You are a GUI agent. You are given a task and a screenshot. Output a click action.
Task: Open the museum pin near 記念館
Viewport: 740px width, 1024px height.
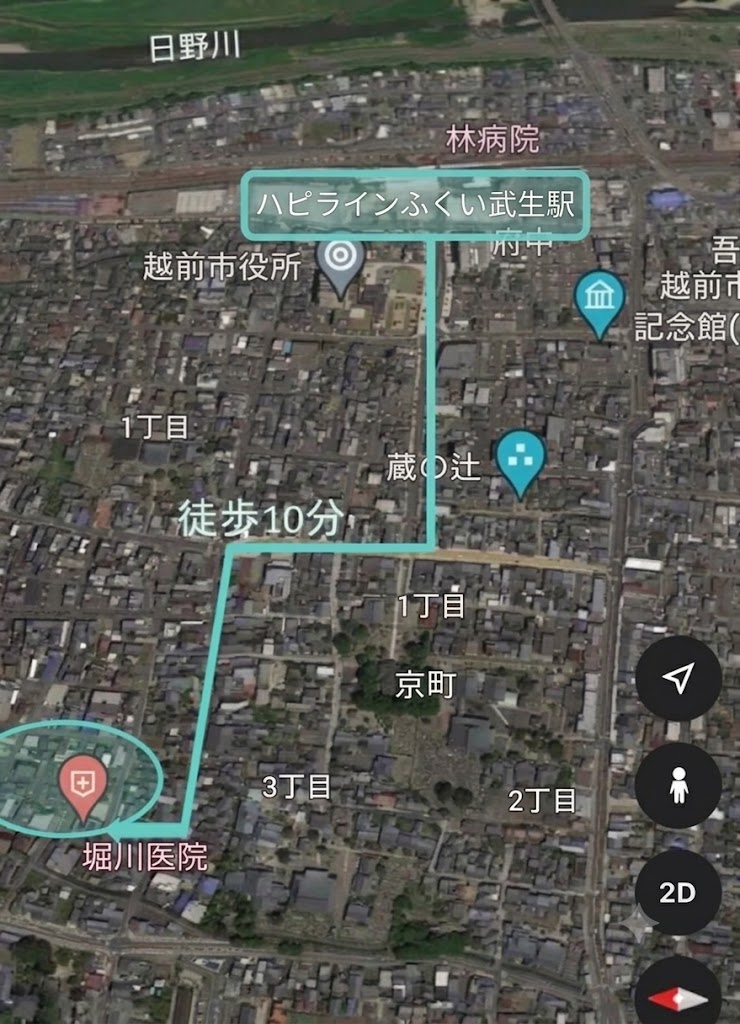[600, 304]
